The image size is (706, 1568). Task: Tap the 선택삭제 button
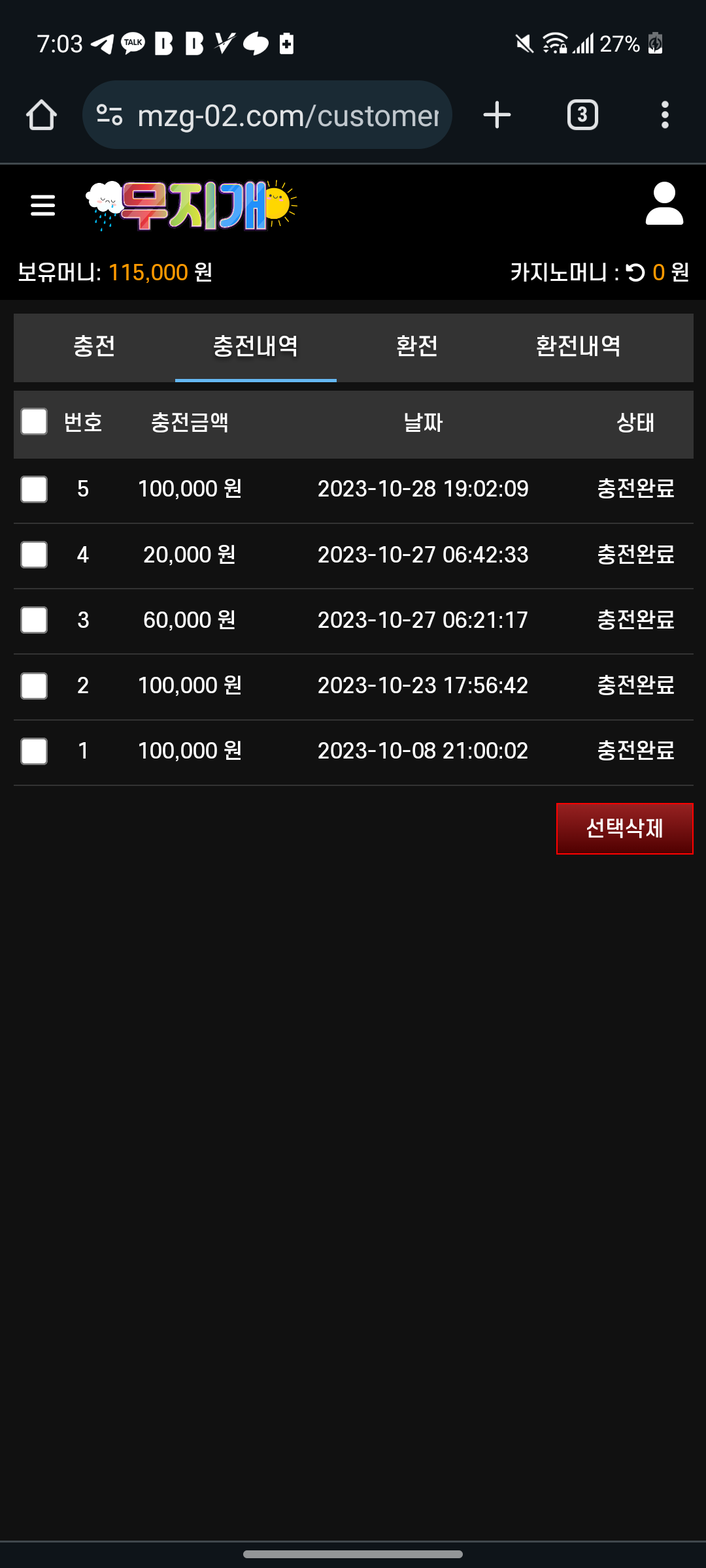624,828
